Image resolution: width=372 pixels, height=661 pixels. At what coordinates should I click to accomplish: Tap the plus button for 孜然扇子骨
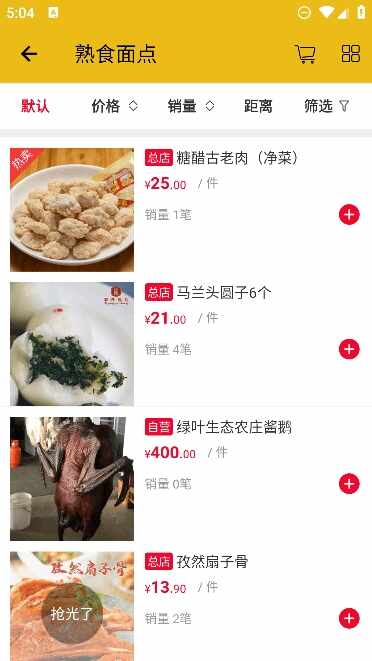coord(349,618)
